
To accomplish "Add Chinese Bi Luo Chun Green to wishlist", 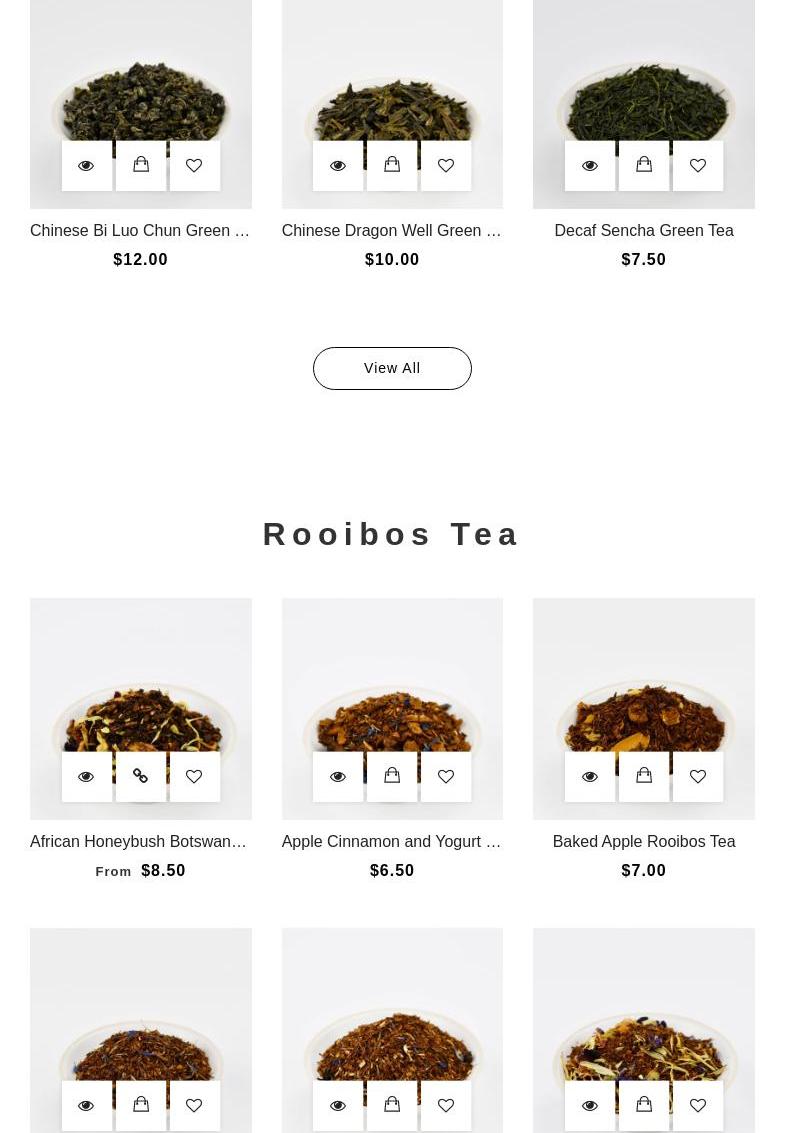I will tap(194, 165).
